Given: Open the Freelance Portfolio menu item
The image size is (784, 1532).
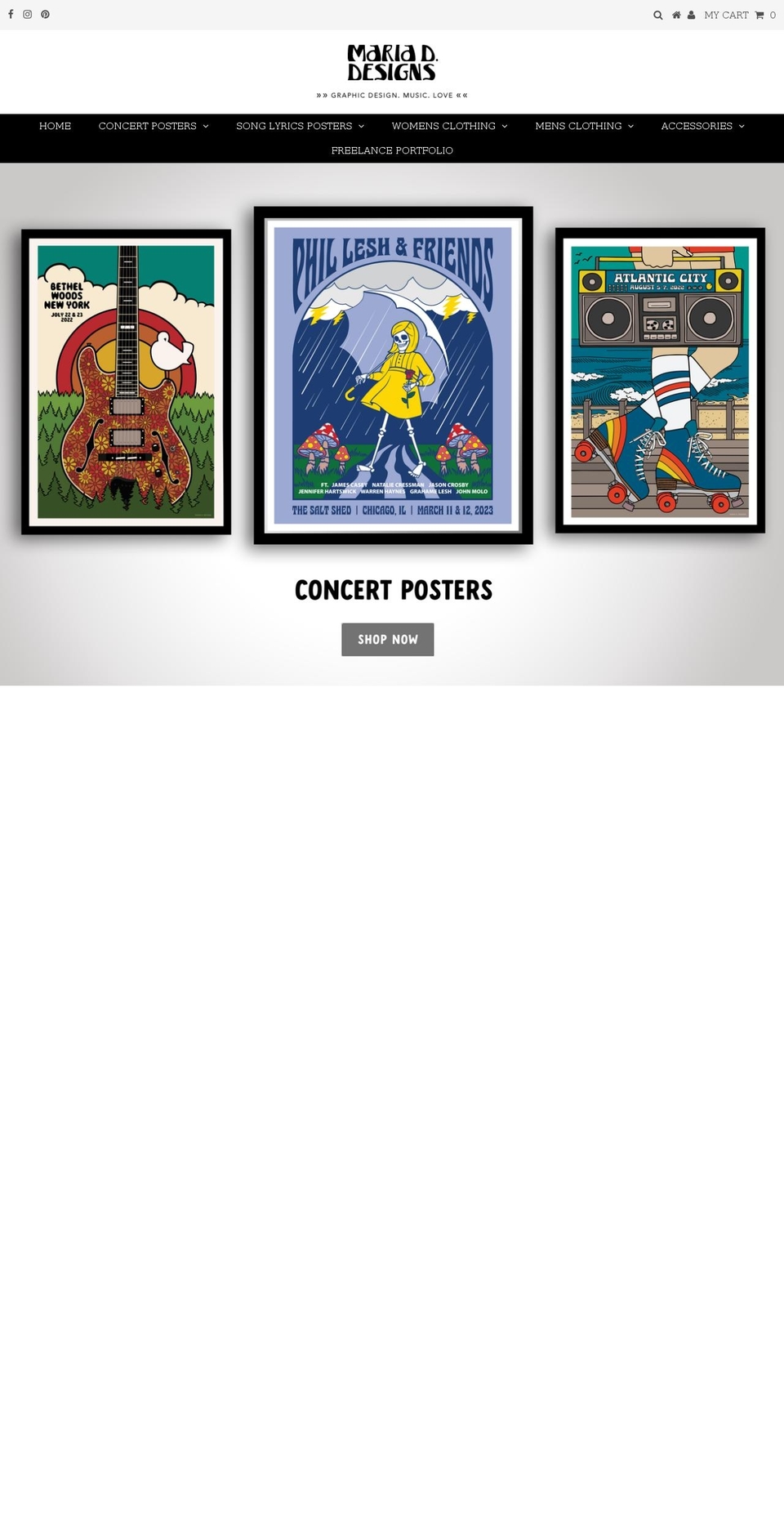Looking at the screenshot, I should click(392, 150).
